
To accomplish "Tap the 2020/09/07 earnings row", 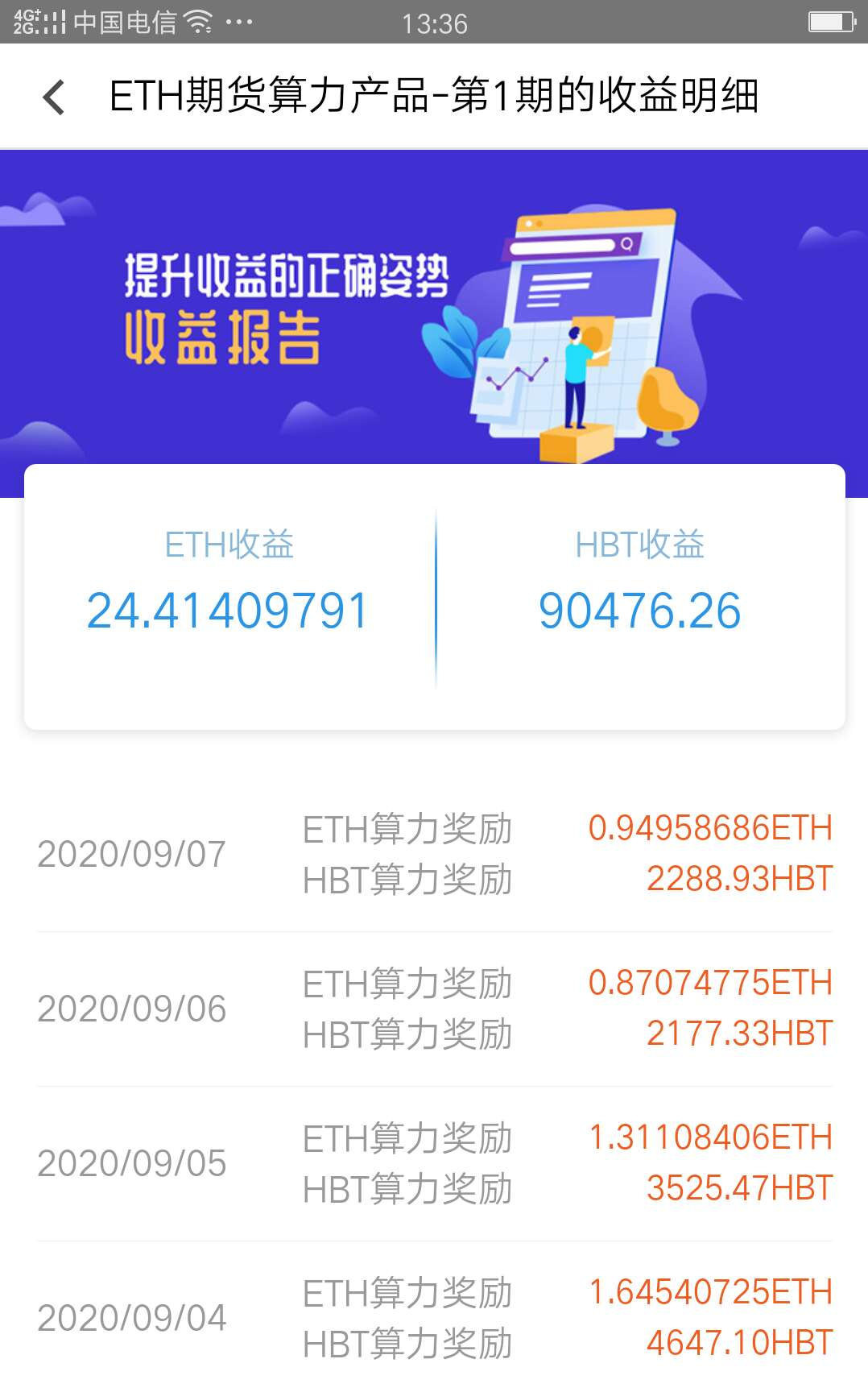I will coord(434,852).
